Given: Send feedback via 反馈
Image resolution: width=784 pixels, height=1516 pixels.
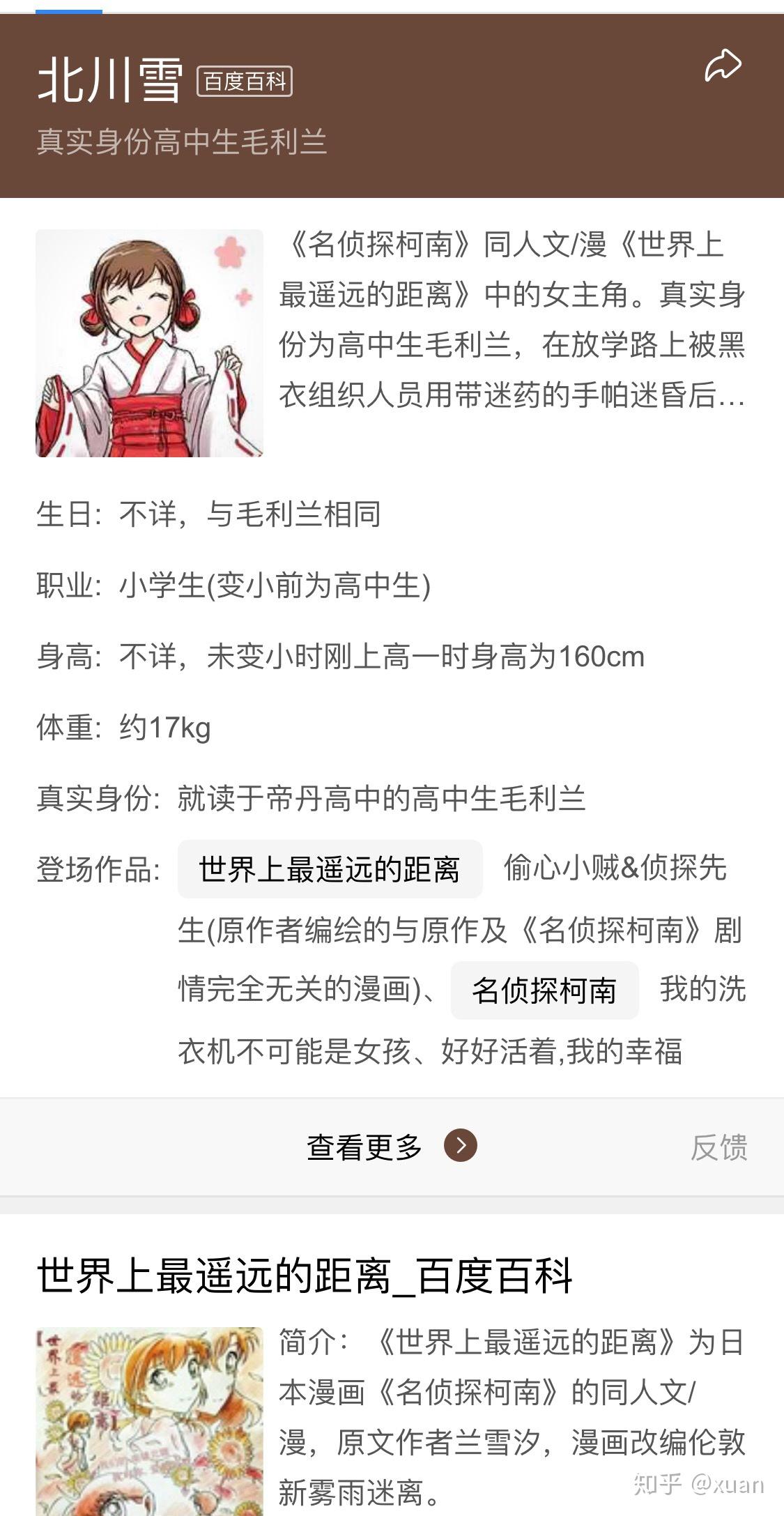Looking at the screenshot, I should coord(718,1147).
